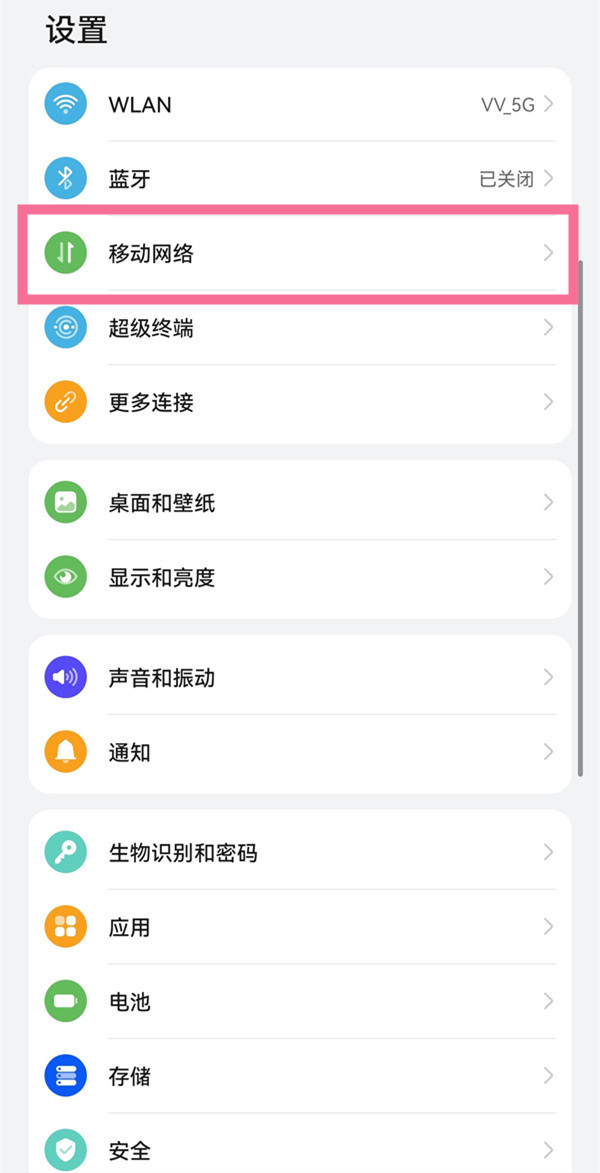Open 应用 apps settings
This screenshot has width=600, height=1173.
click(300, 927)
